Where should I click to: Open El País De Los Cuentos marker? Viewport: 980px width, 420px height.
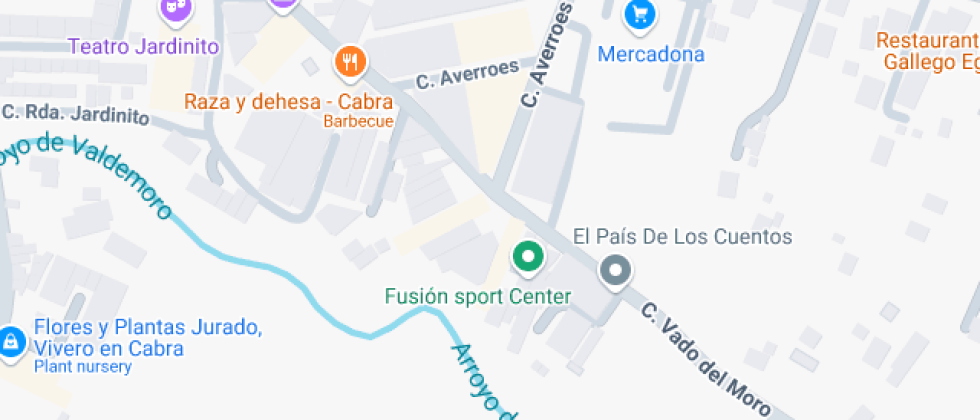pyautogui.click(x=615, y=270)
